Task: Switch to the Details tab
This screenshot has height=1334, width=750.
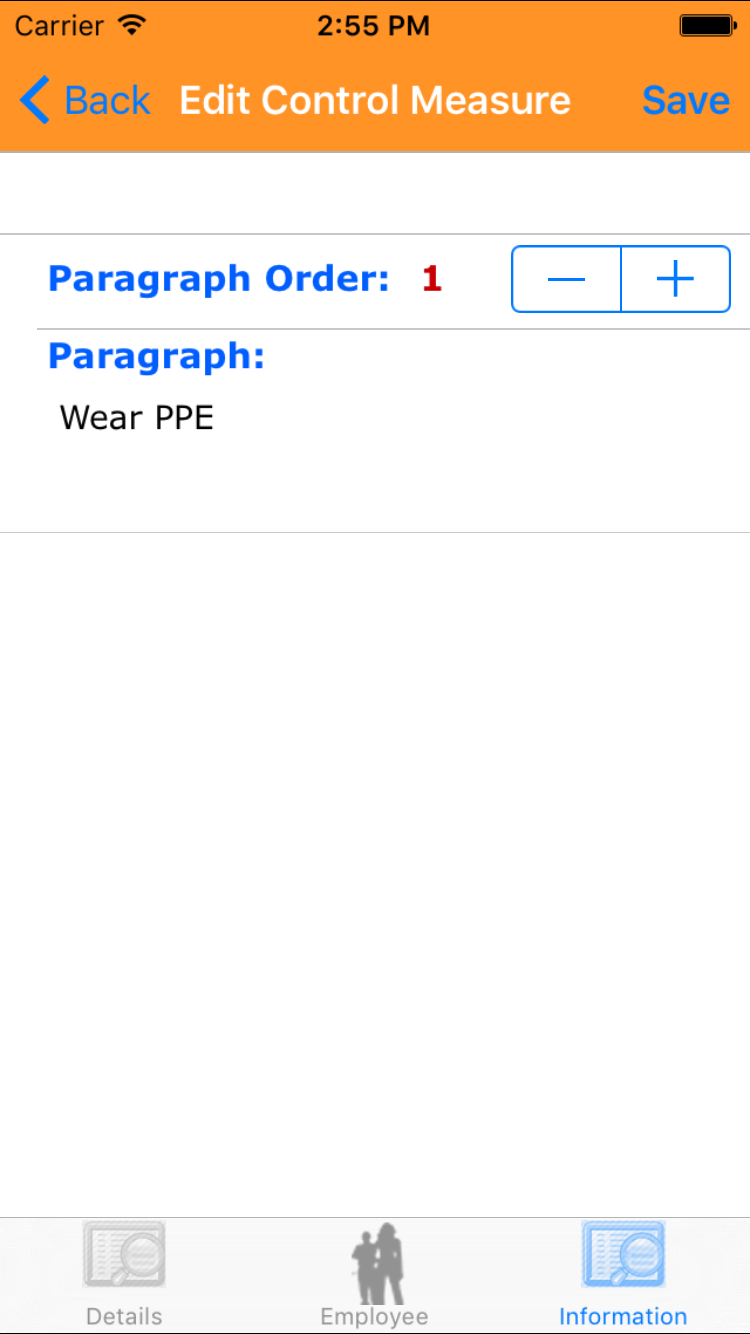Action: (124, 1275)
